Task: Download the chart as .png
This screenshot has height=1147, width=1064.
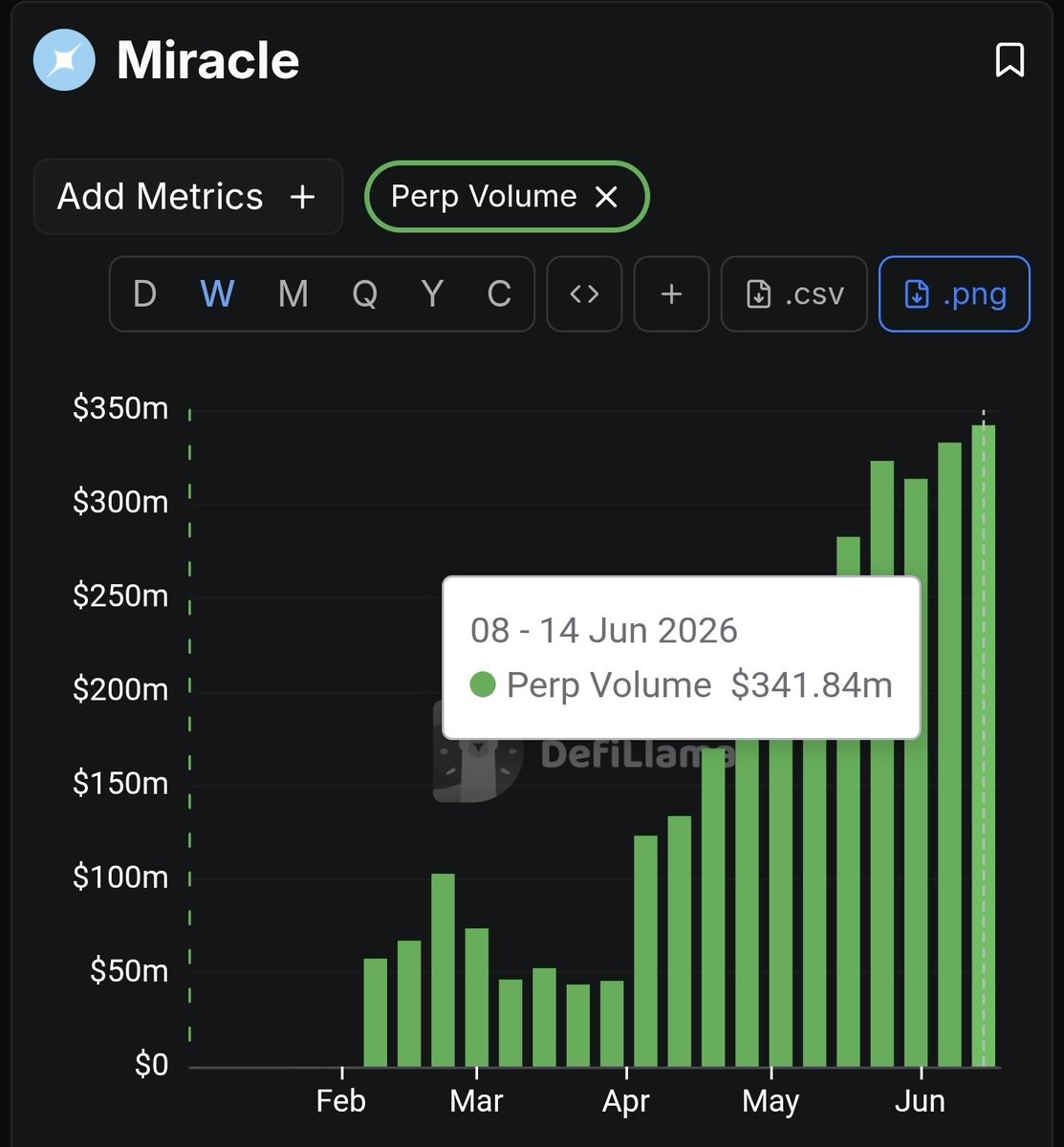Action: pos(954,294)
